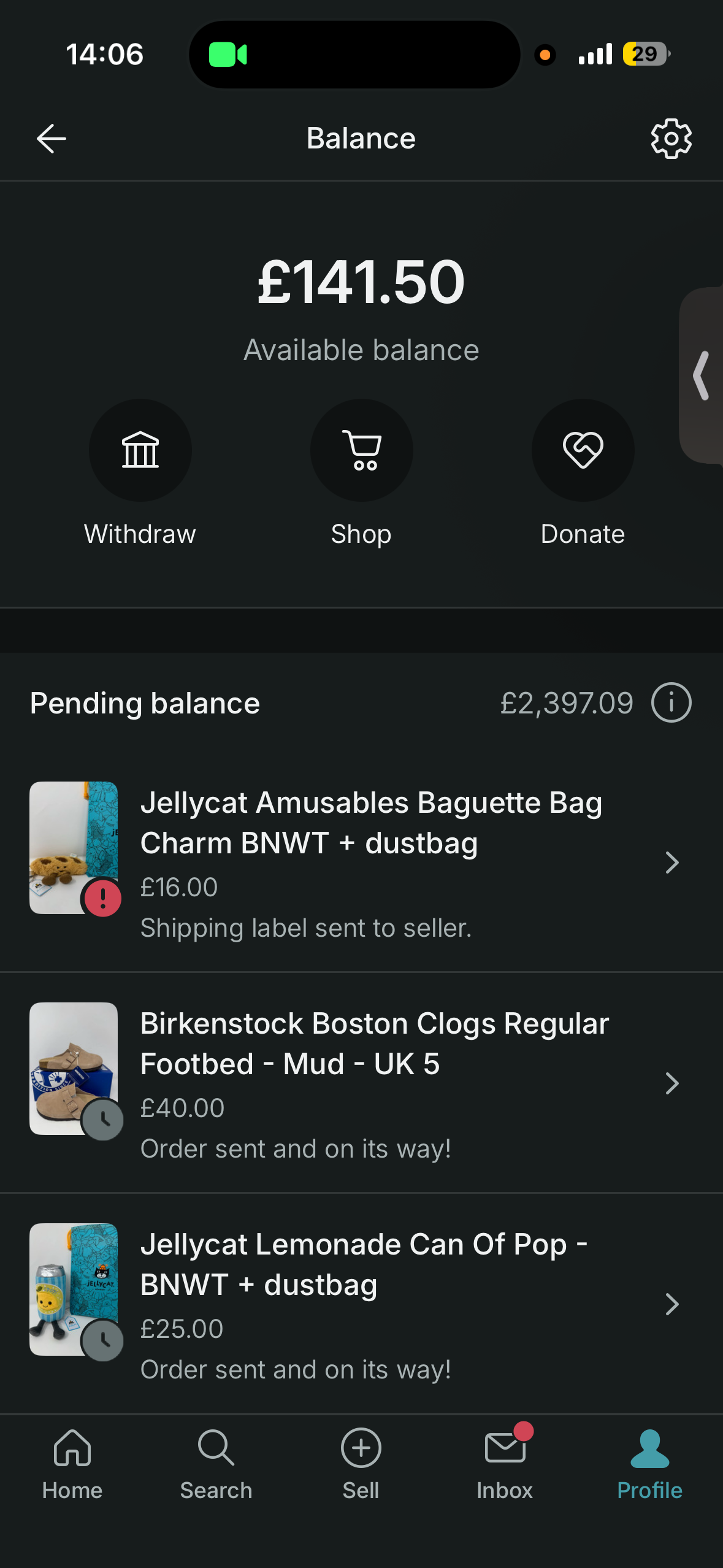Switch to the Home tab
This screenshot has width=723, height=1568.
coord(72,1464)
